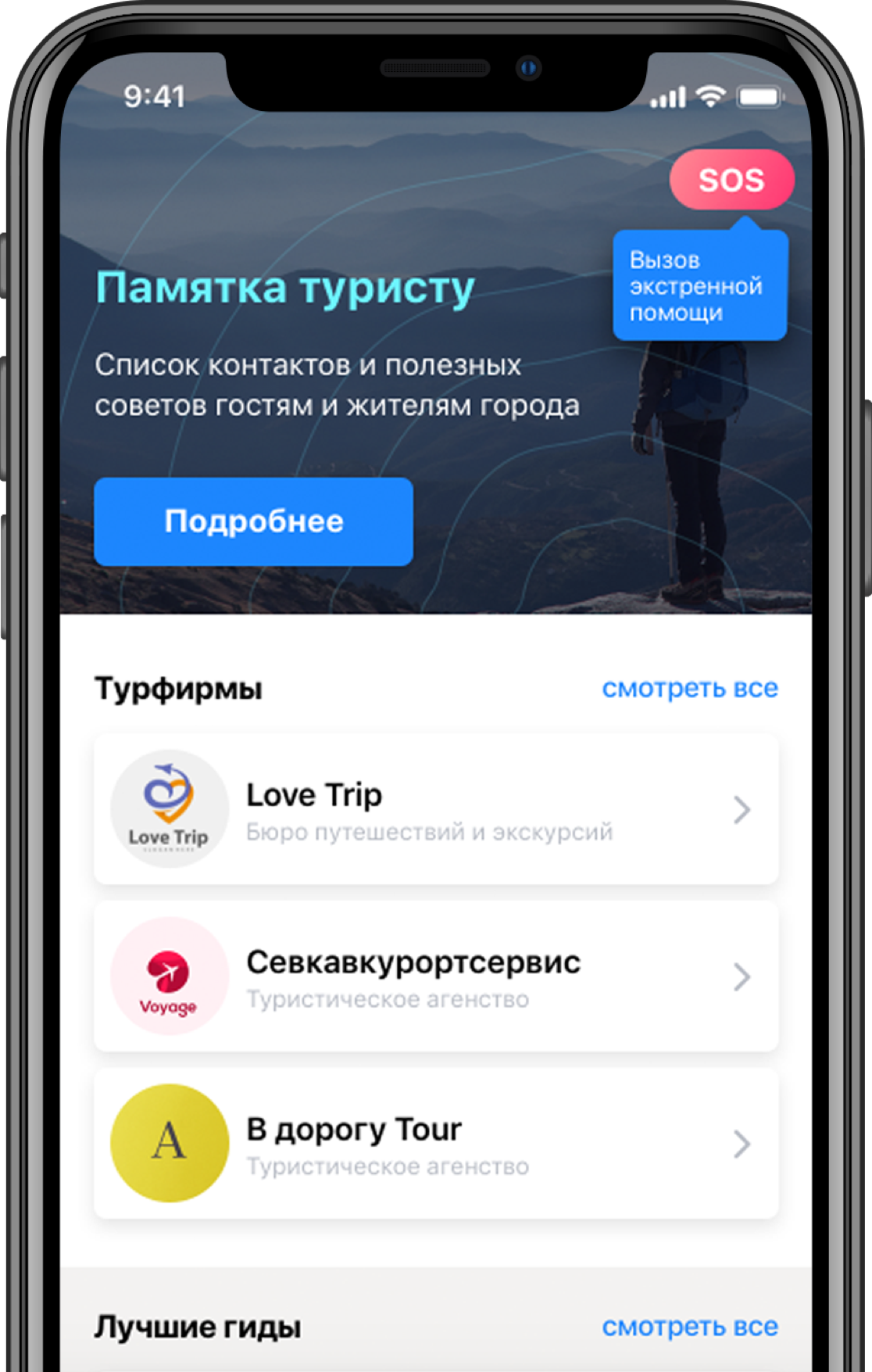Open the Love Trip agency card
The image size is (872, 1372).
click(436, 809)
